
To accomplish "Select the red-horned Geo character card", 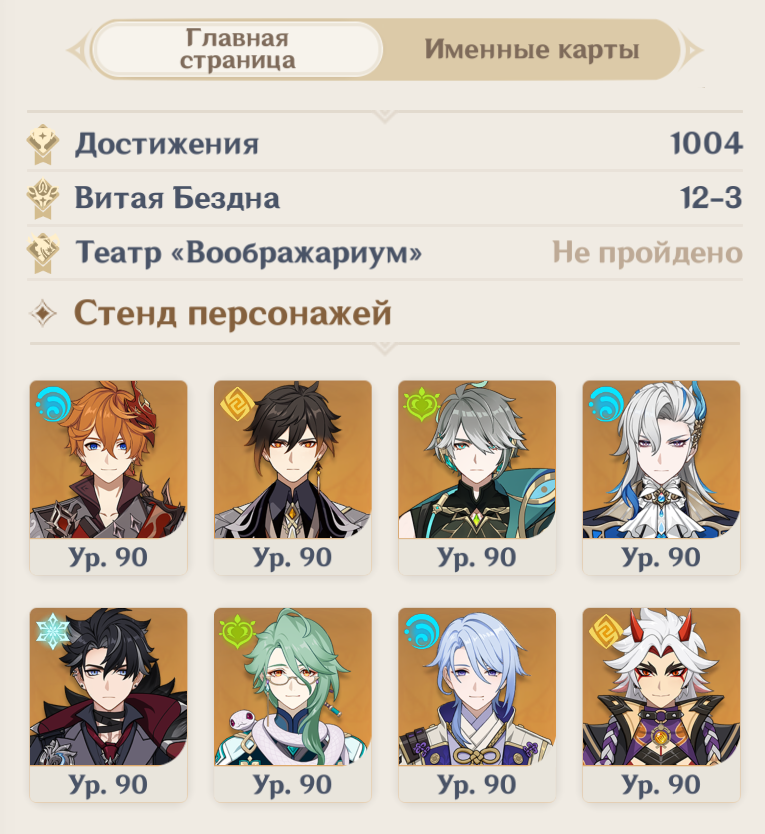I will coord(661,703).
